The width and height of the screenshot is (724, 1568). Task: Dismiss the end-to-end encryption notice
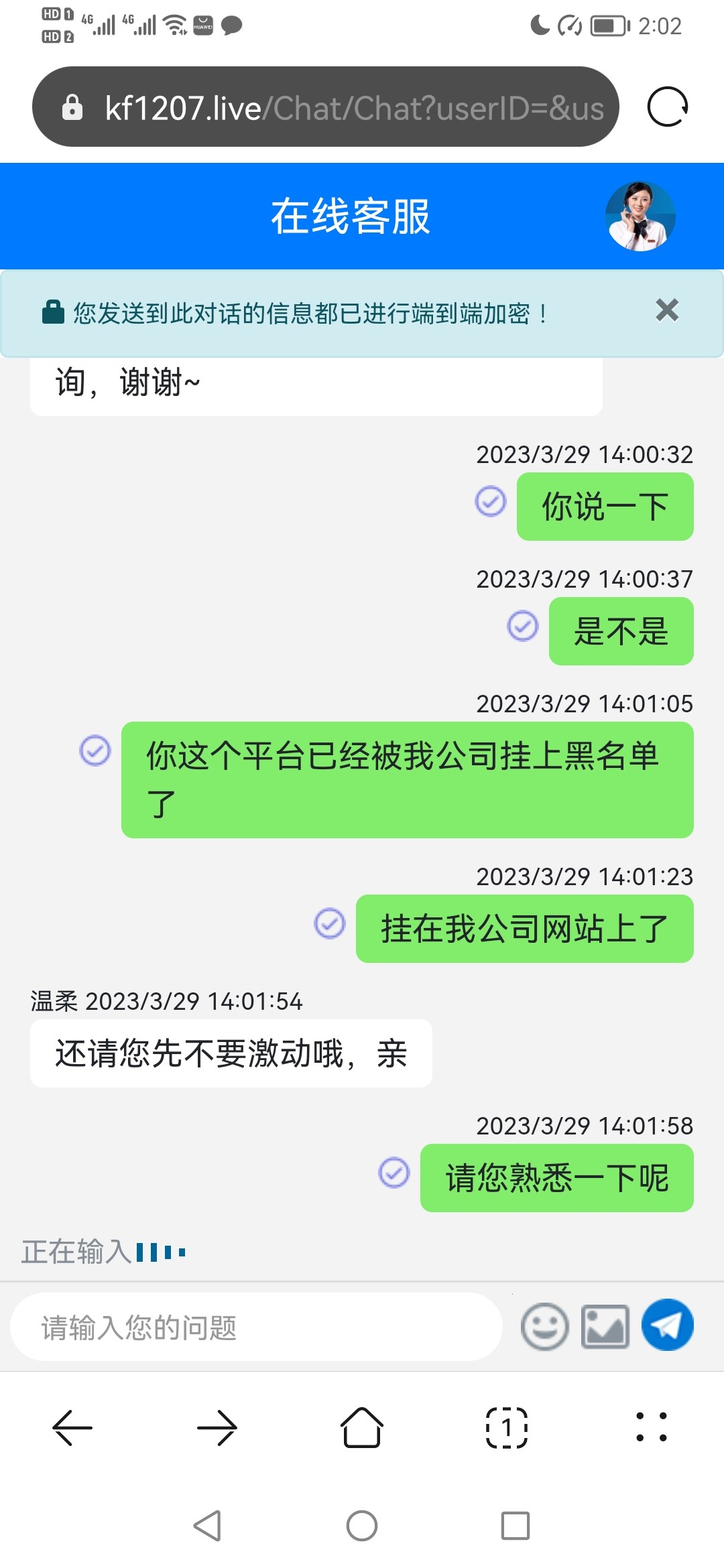click(x=667, y=311)
